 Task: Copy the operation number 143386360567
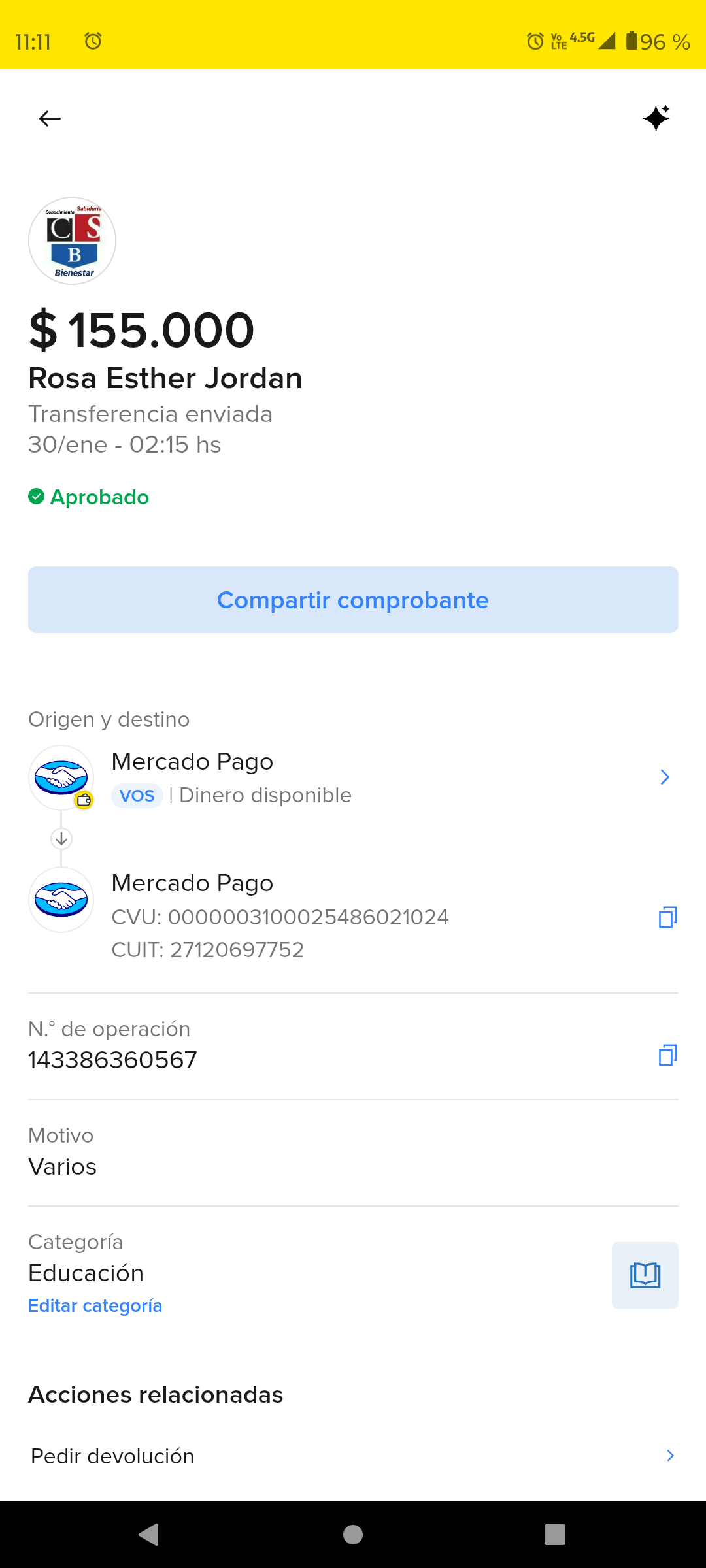[667, 1055]
